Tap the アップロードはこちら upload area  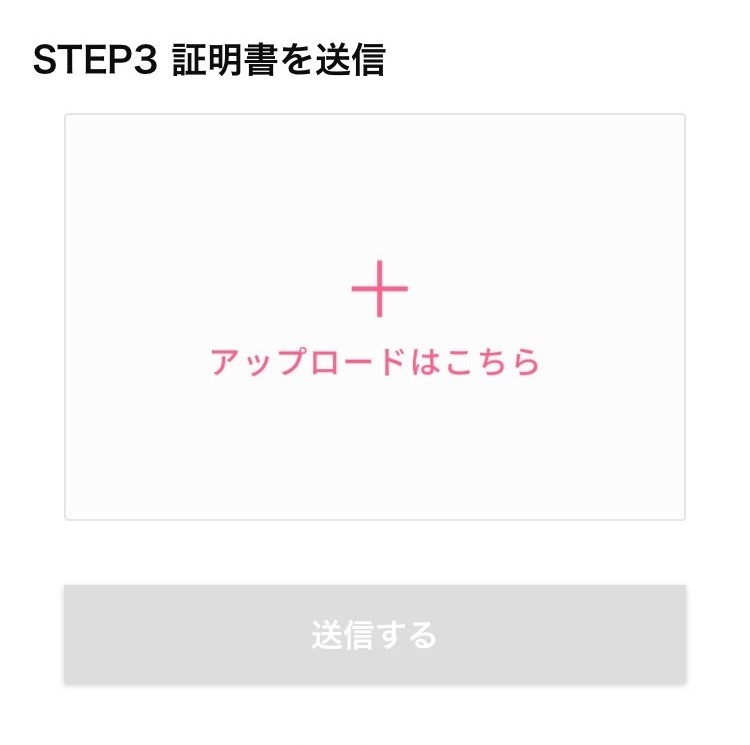tap(375, 318)
